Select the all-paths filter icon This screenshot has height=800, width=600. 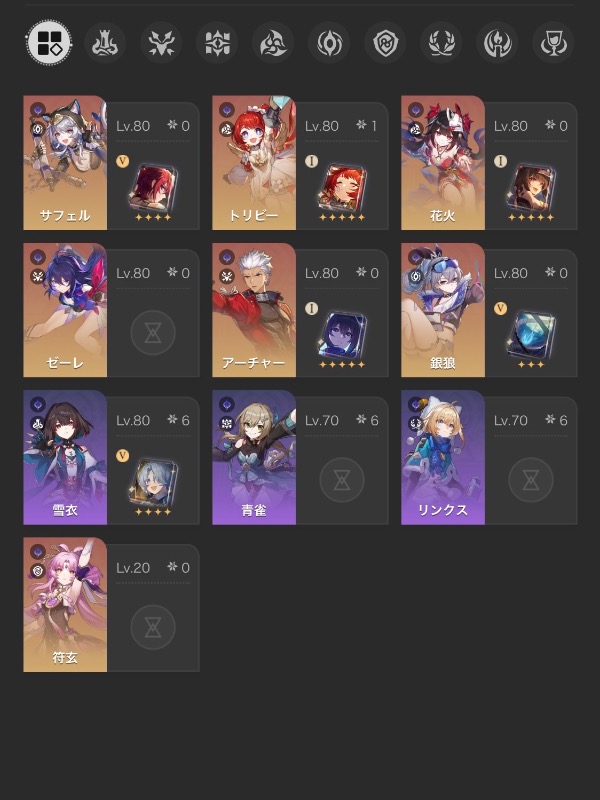point(49,42)
